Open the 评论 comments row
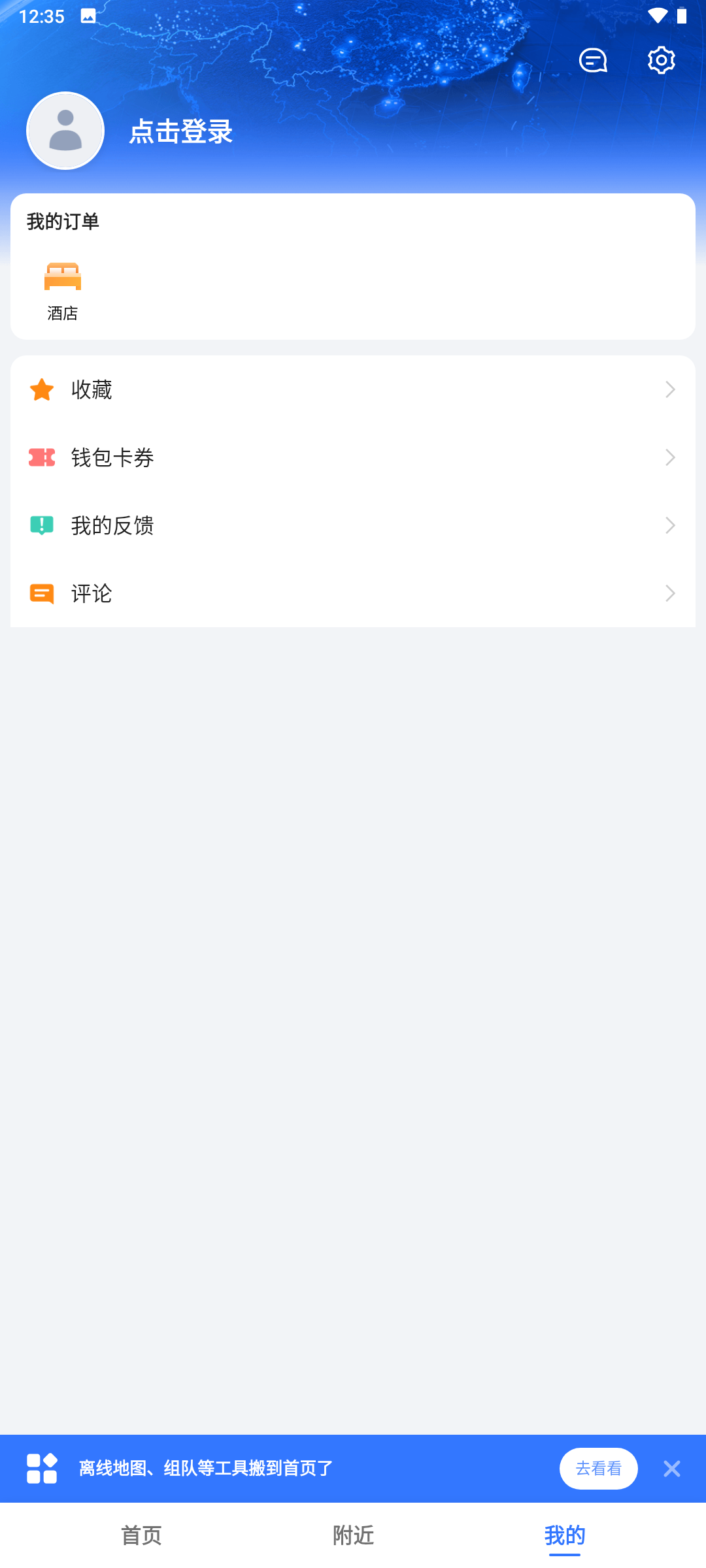The image size is (706, 1568). click(353, 593)
